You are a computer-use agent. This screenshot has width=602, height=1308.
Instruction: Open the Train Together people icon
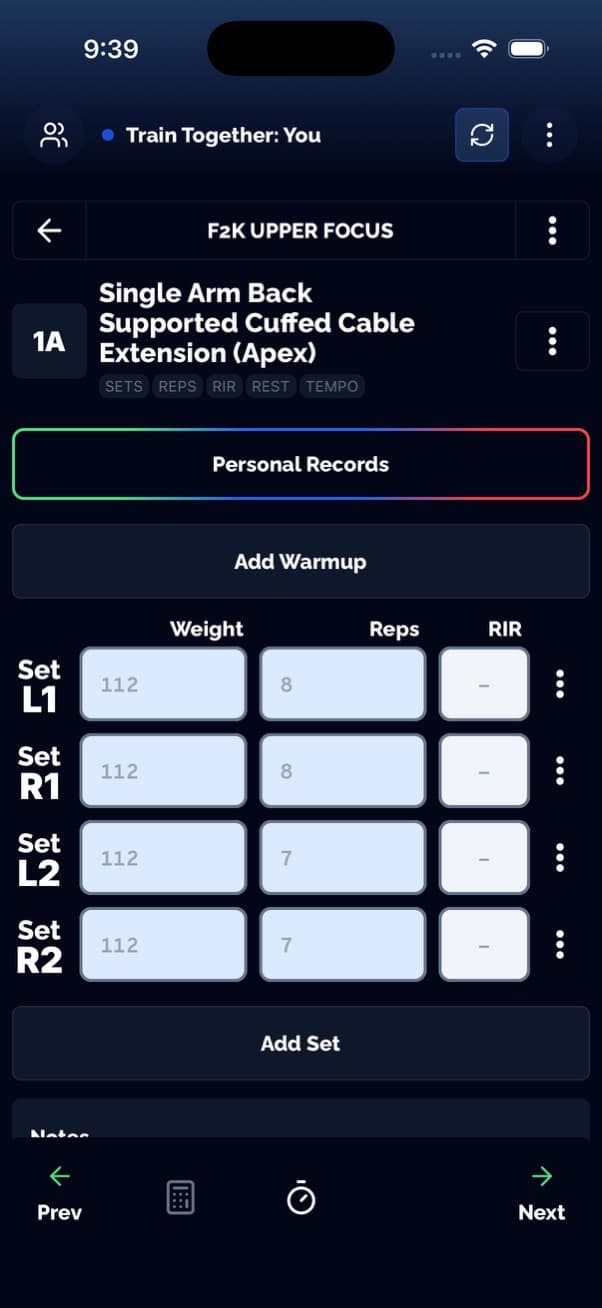click(x=52, y=135)
